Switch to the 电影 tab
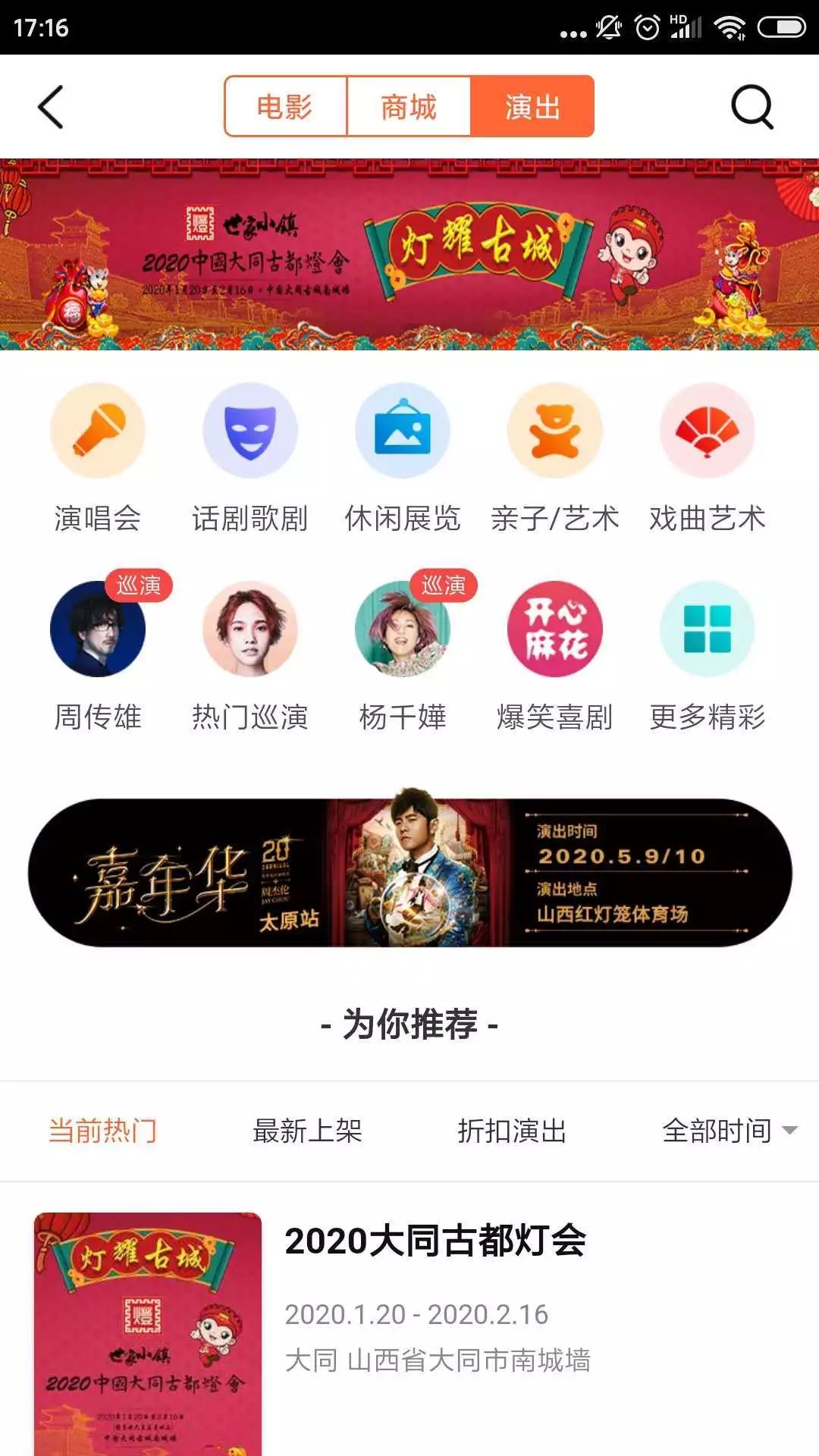The image size is (819, 1456). coord(284,107)
